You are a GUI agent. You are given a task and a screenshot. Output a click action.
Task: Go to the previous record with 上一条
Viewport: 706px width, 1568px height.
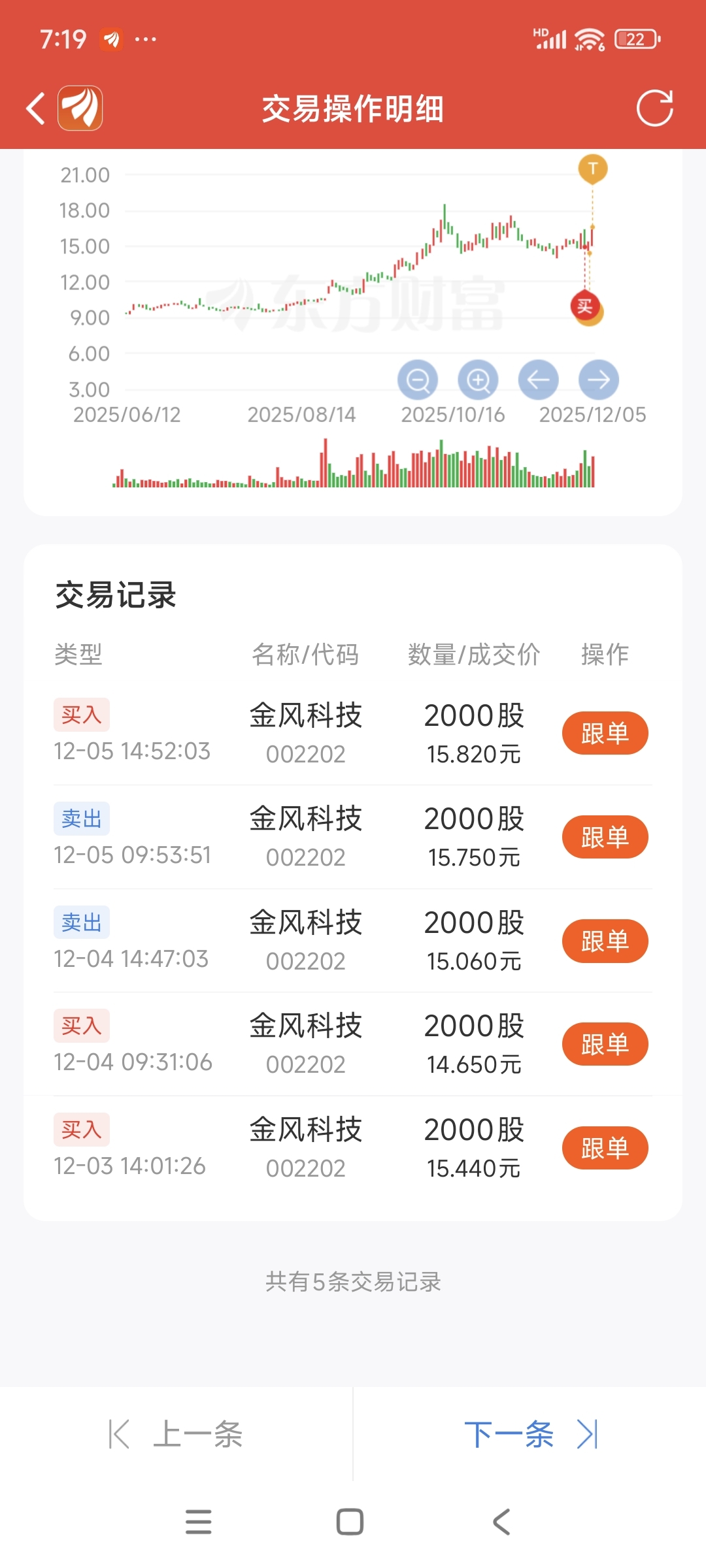click(x=175, y=1435)
